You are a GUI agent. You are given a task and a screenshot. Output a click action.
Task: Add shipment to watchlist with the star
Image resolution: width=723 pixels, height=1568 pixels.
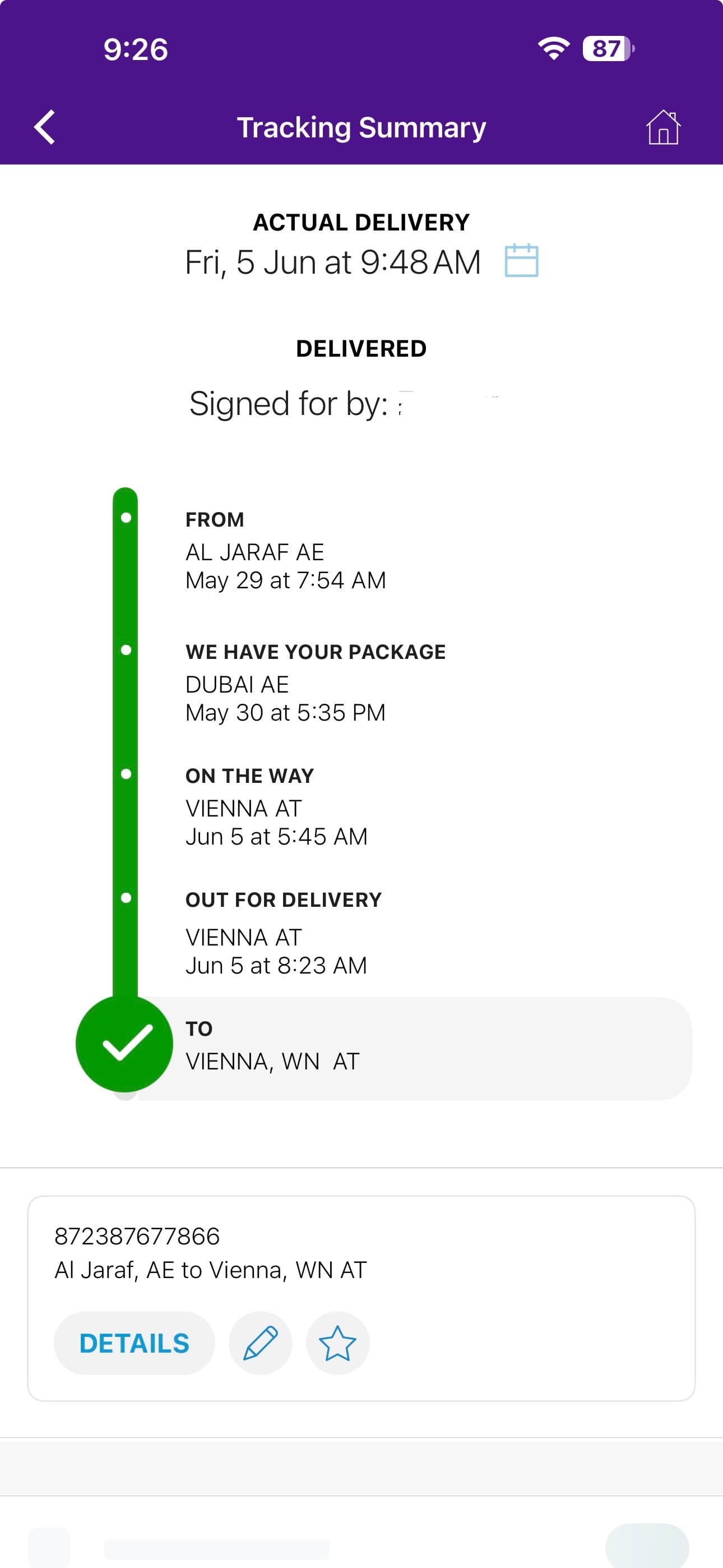337,1343
